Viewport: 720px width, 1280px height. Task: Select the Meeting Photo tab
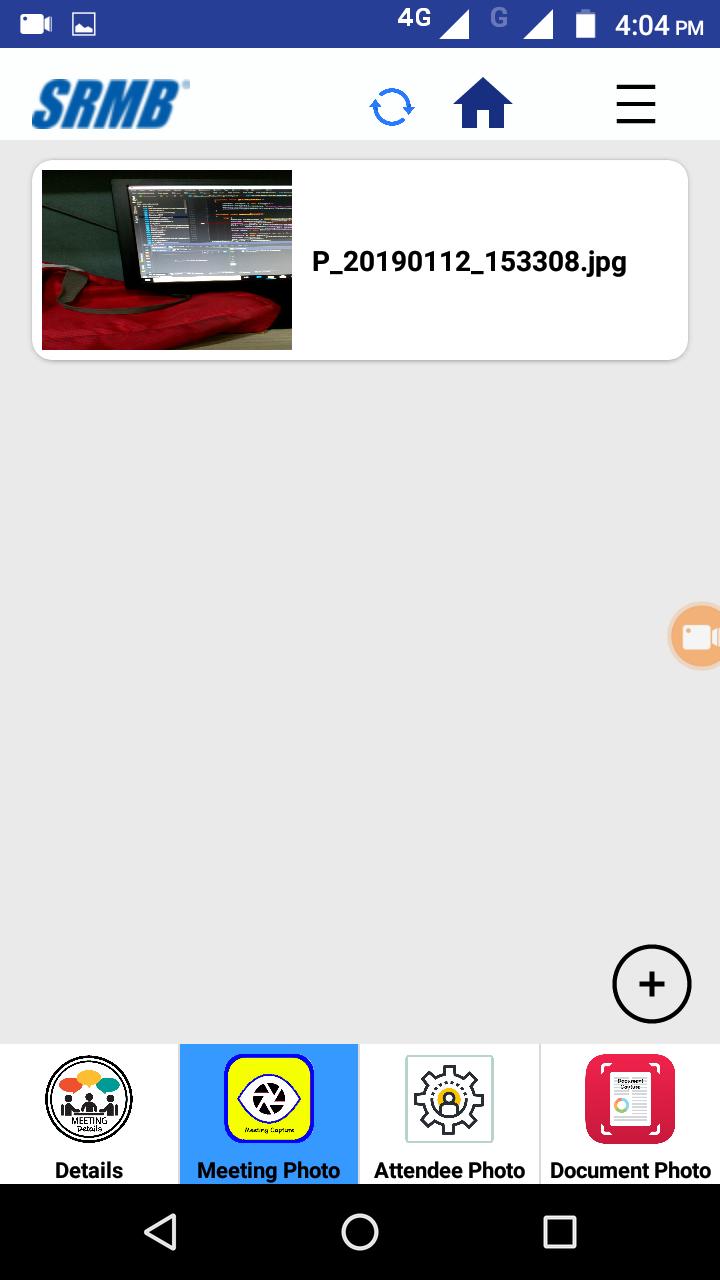click(269, 1115)
